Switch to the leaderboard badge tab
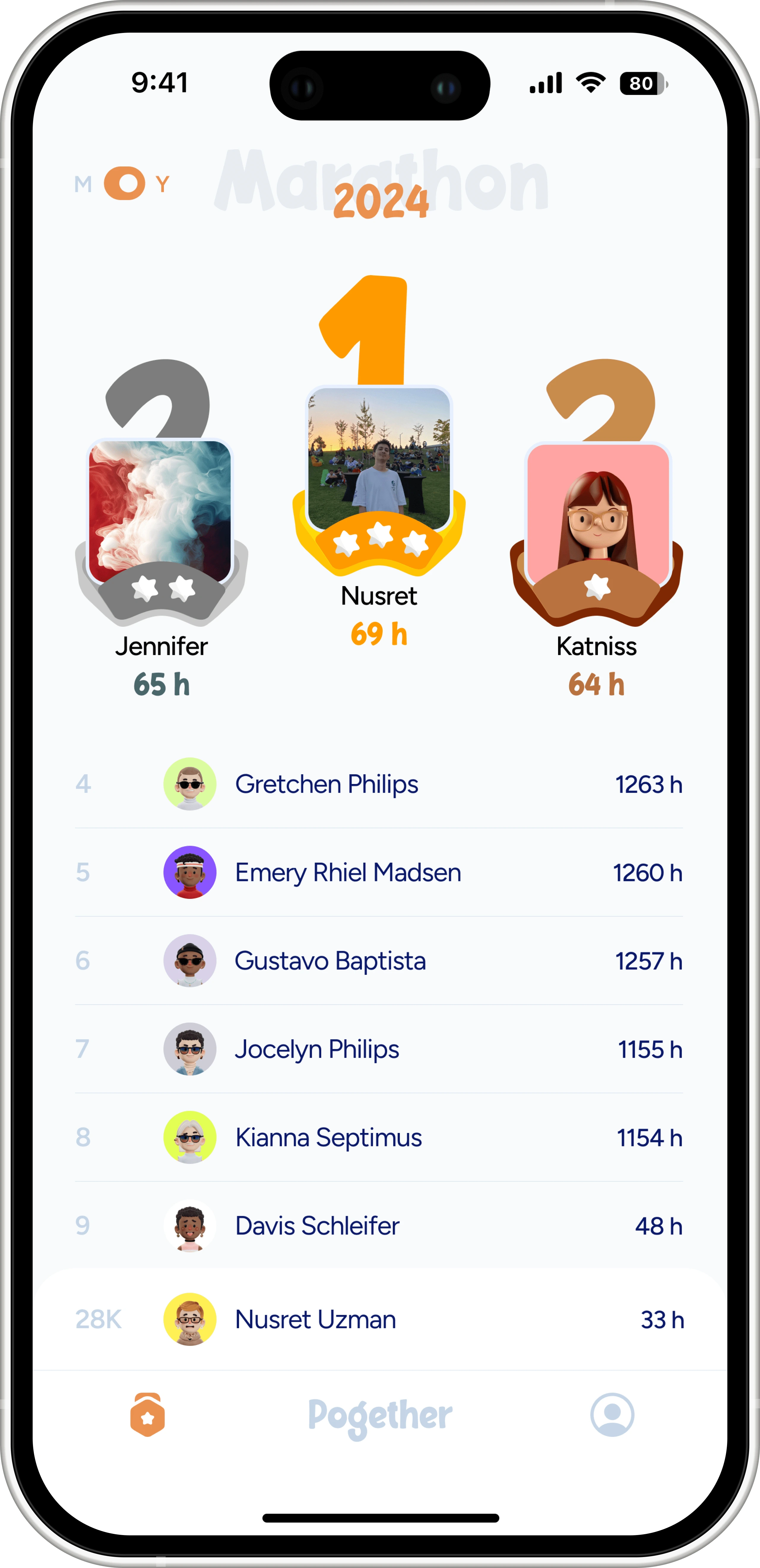This screenshot has height=1568, width=760. (147, 1415)
